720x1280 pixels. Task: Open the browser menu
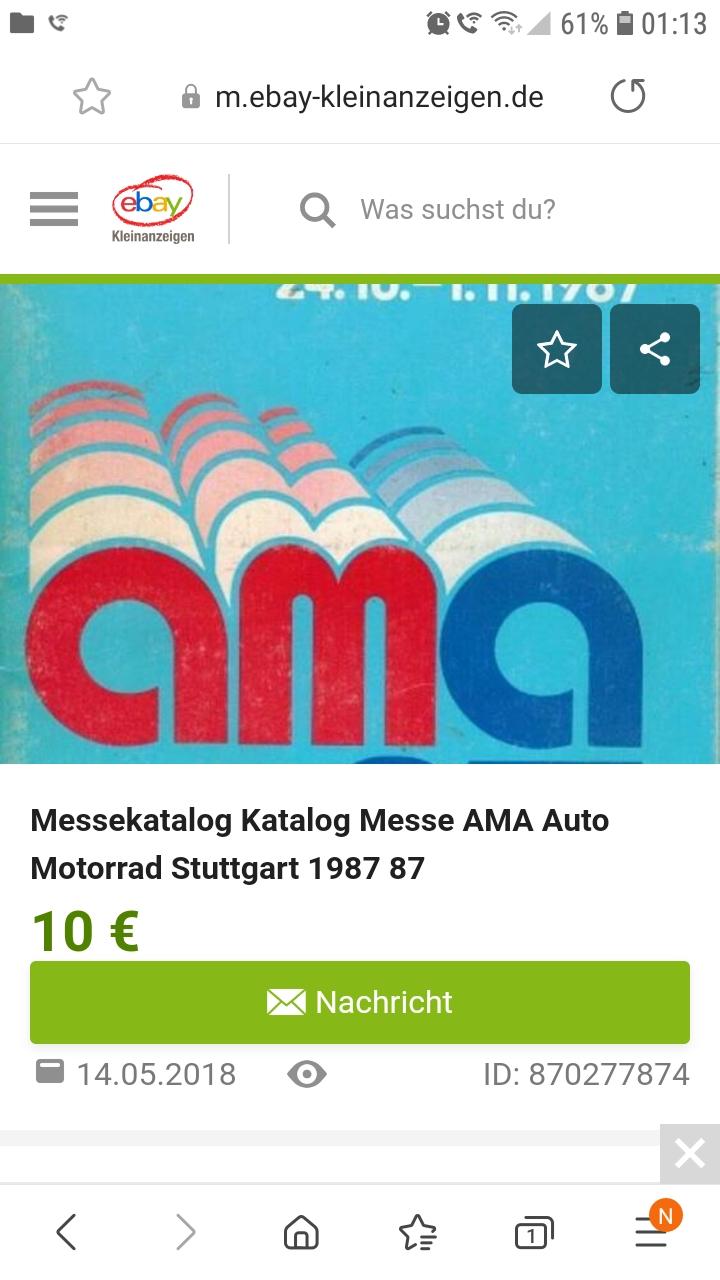pos(652,1233)
